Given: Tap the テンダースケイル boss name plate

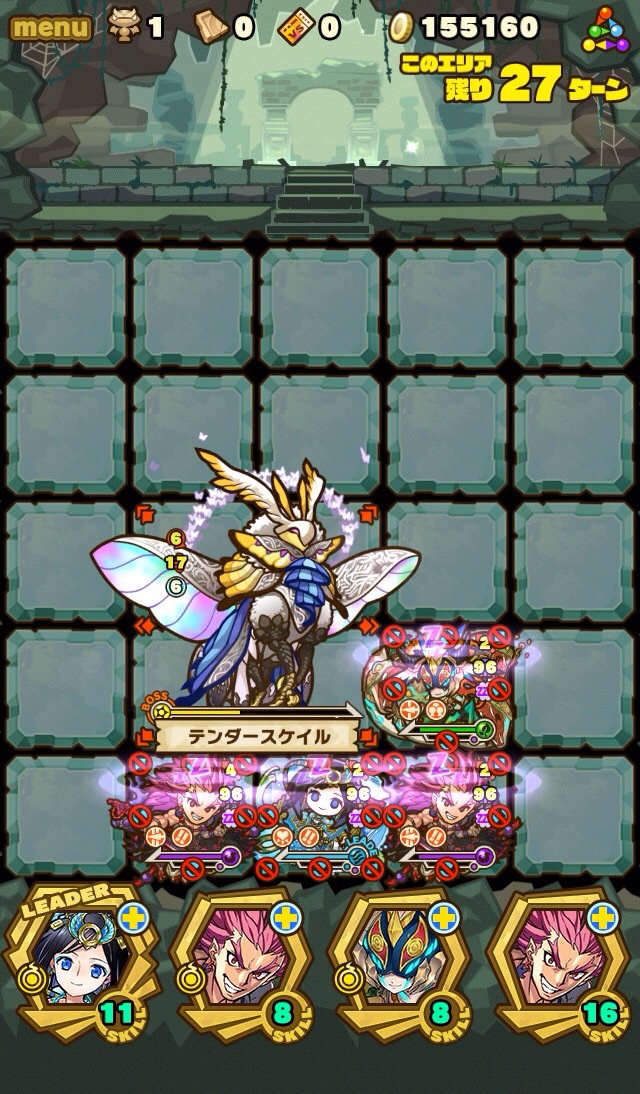Looking at the screenshot, I should 258,735.
